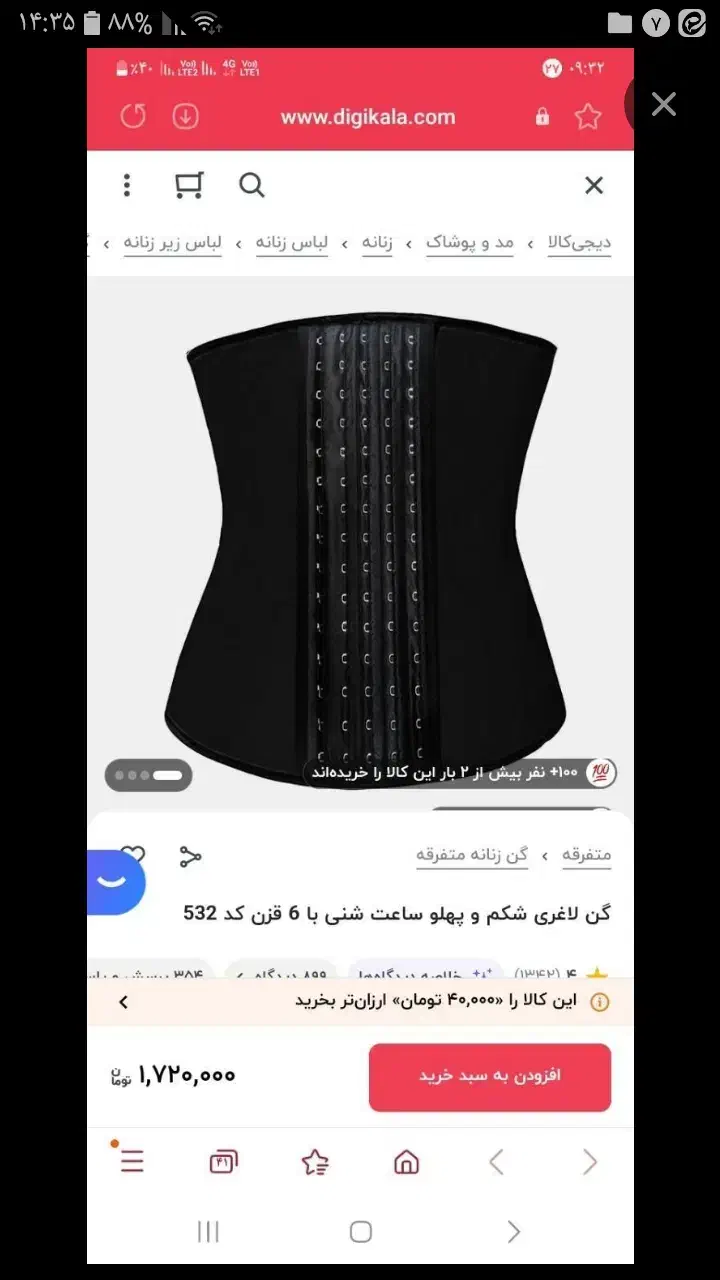Open downloads via the download arrow icon
The height and width of the screenshot is (1280, 720).
click(184, 117)
